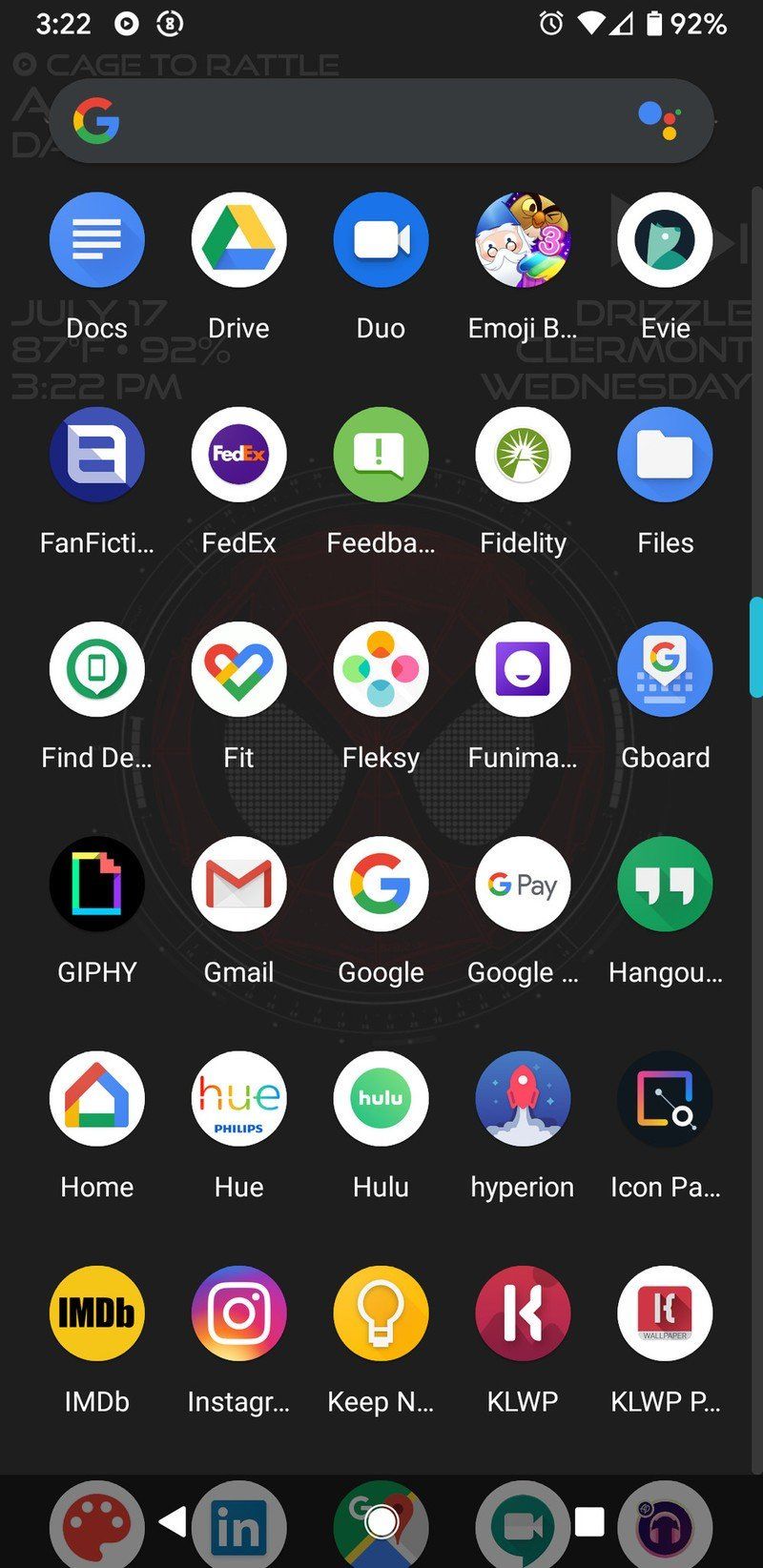Open the Instagram app
This screenshot has width=763, height=1568.
point(238,1313)
